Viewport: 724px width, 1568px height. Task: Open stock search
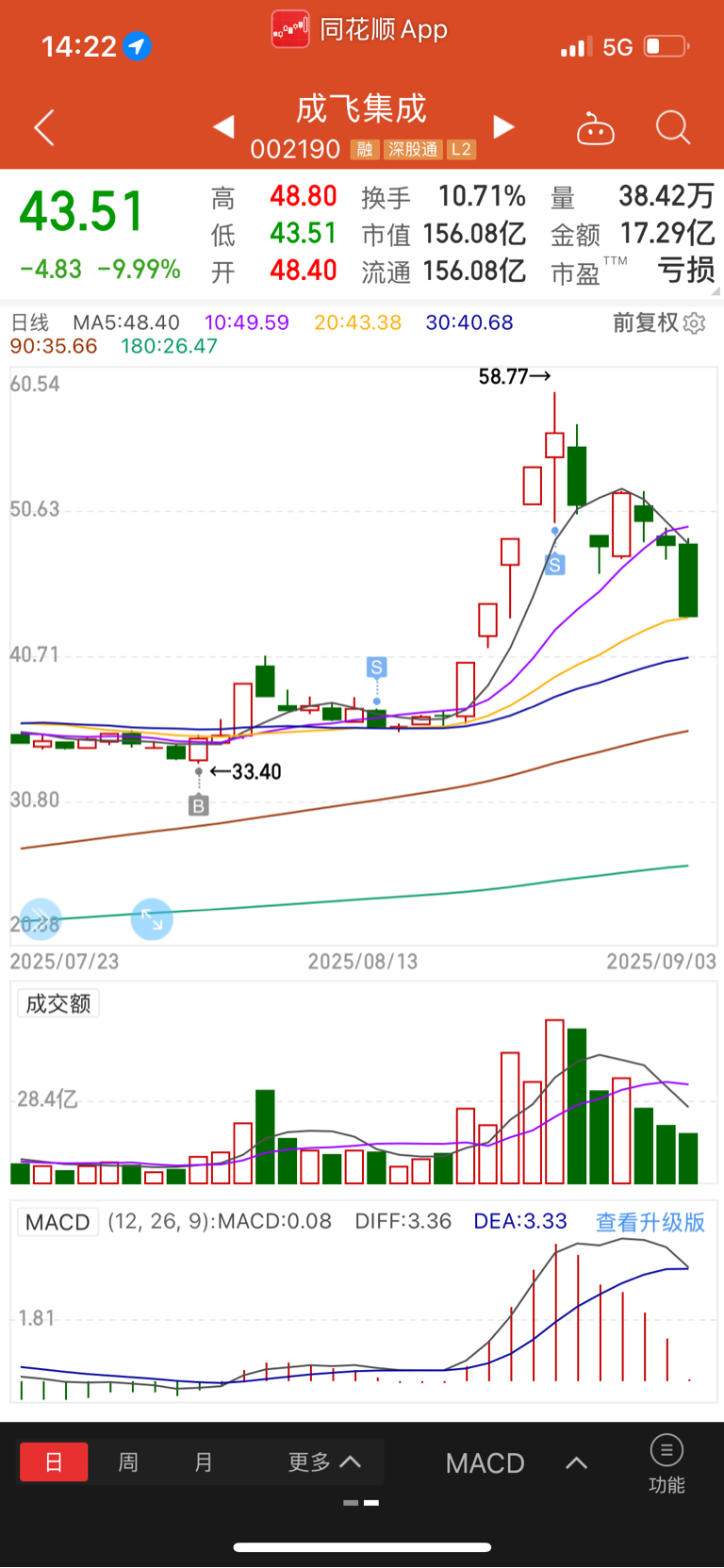point(672,127)
